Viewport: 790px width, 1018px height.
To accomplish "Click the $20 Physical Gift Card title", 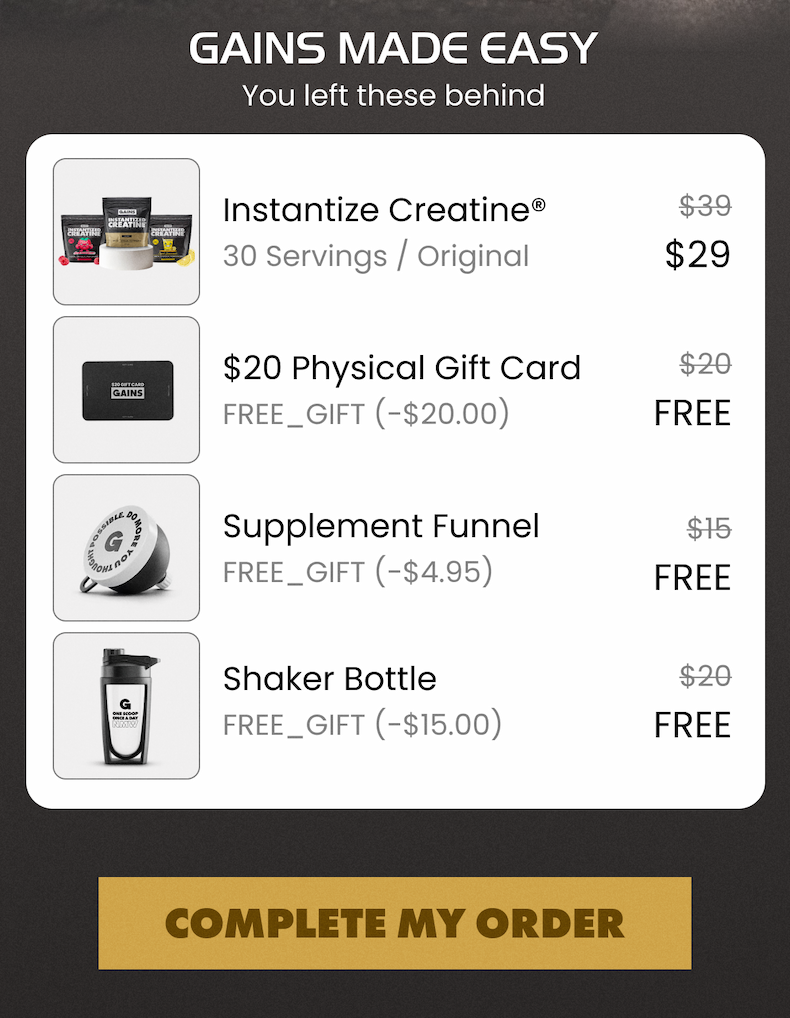I will (x=402, y=368).
